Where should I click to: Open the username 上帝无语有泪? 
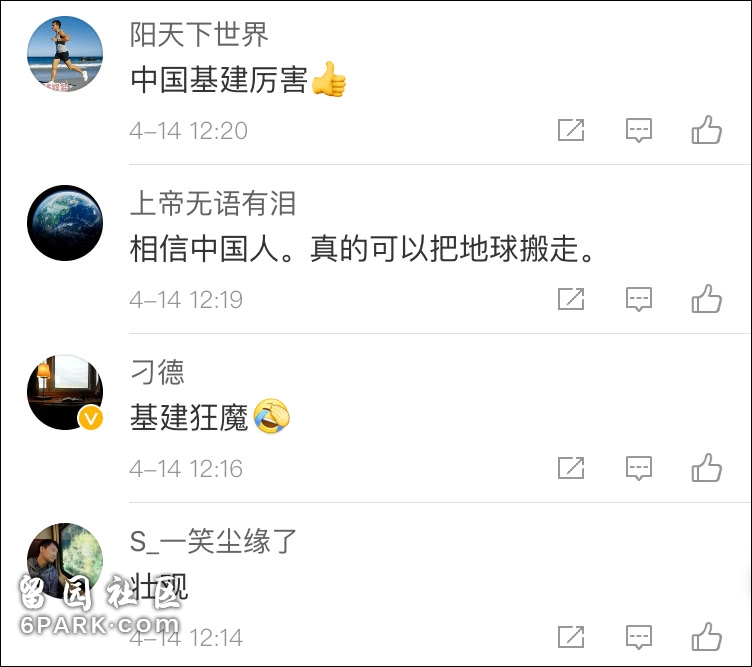tap(213, 205)
